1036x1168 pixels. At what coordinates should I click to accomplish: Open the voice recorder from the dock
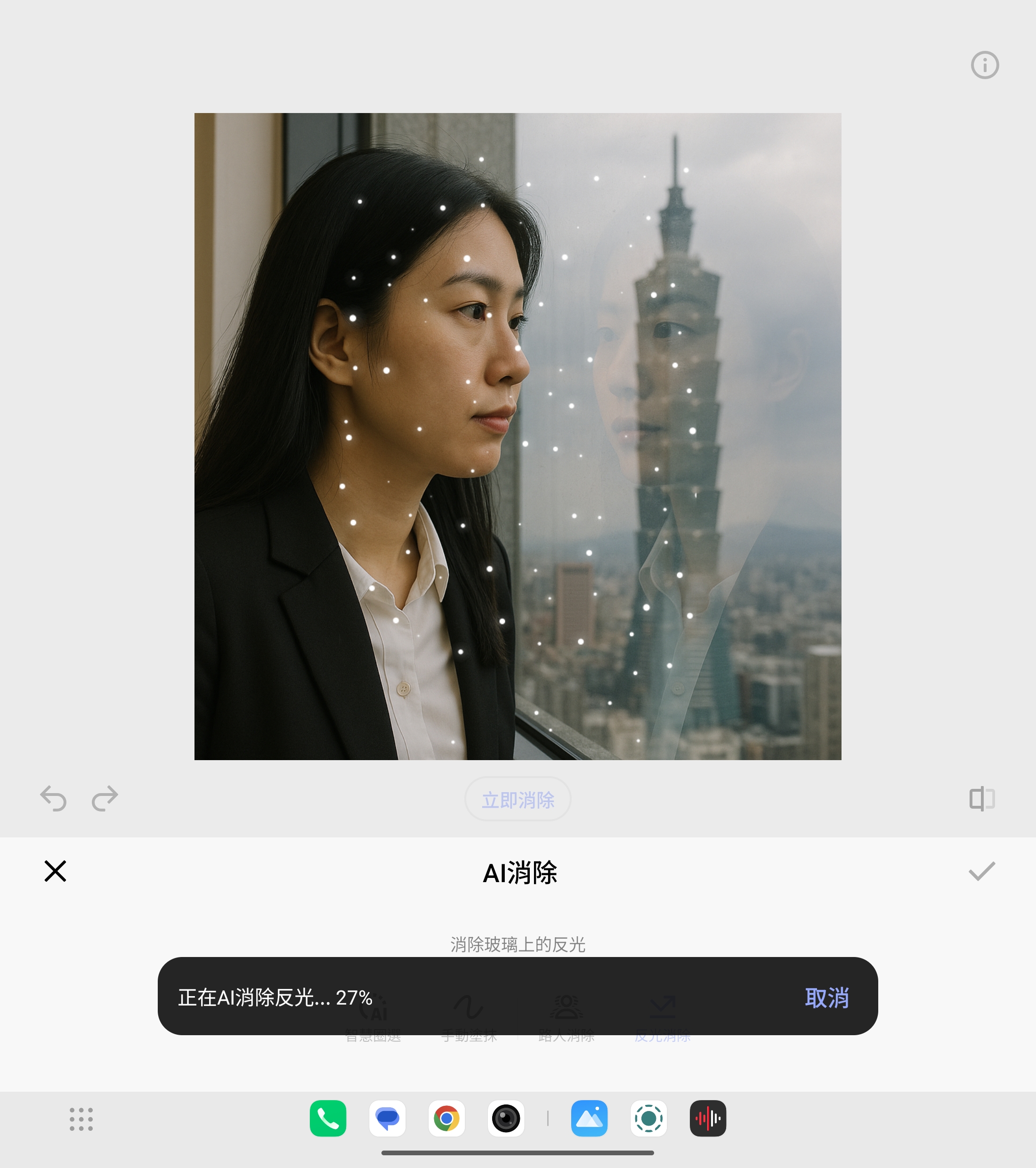pyautogui.click(x=708, y=1119)
